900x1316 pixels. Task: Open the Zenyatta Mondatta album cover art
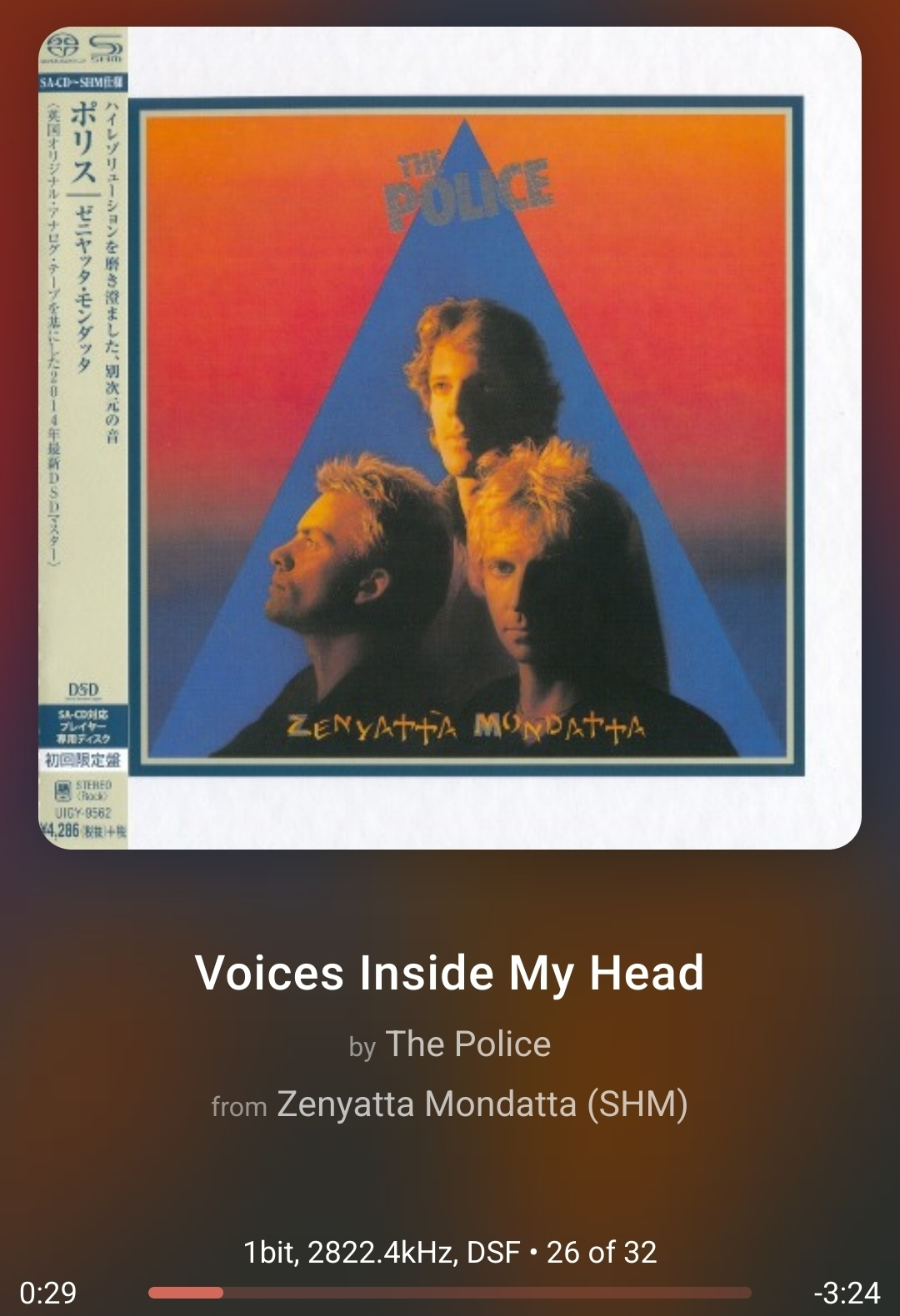pyautogui.click(x=450, y=438)
